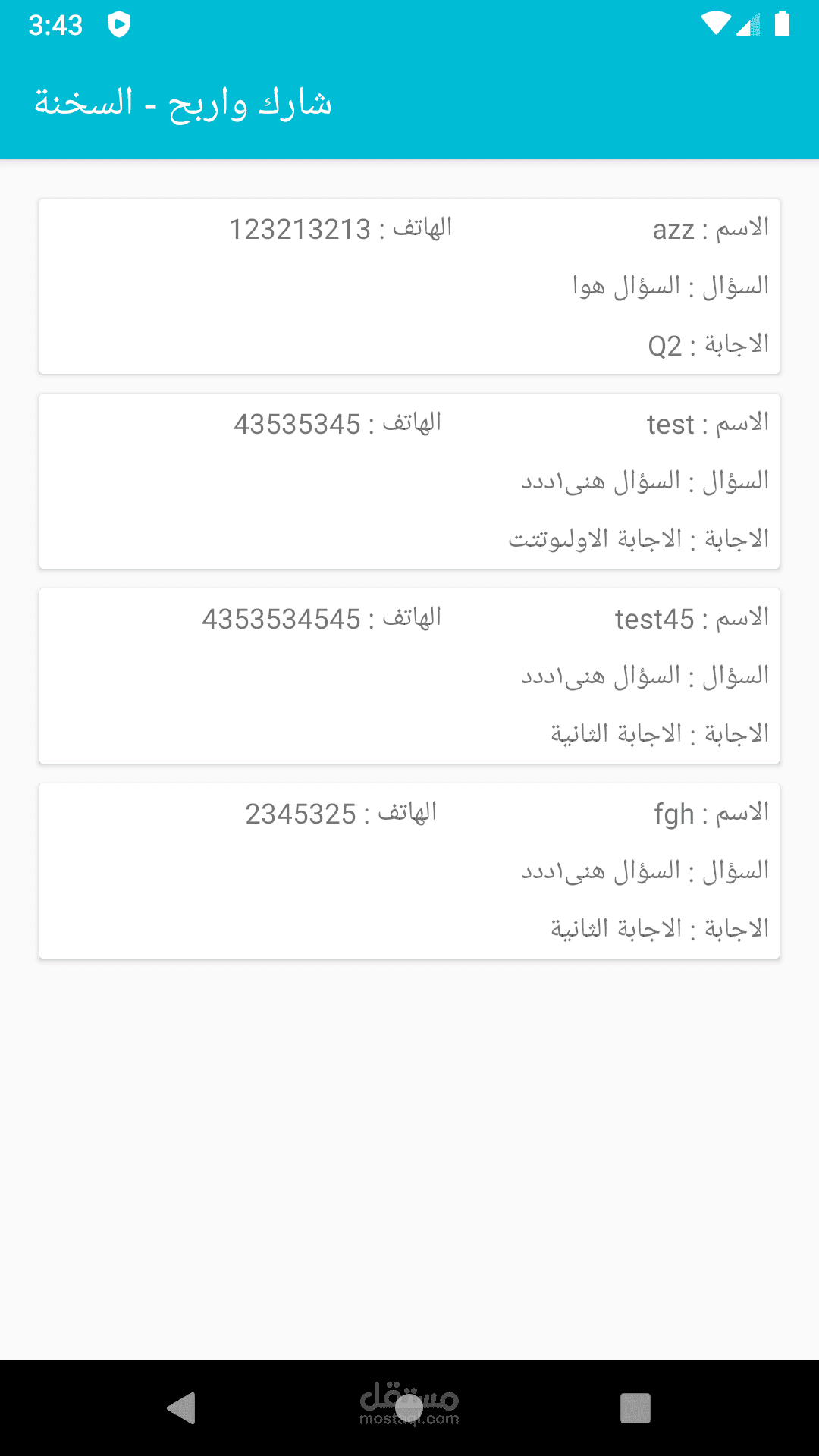Image resolution: width=819 pixels, height=1456 pixels.
Task: Open the entry card for azz
Action: click(409, 286)
